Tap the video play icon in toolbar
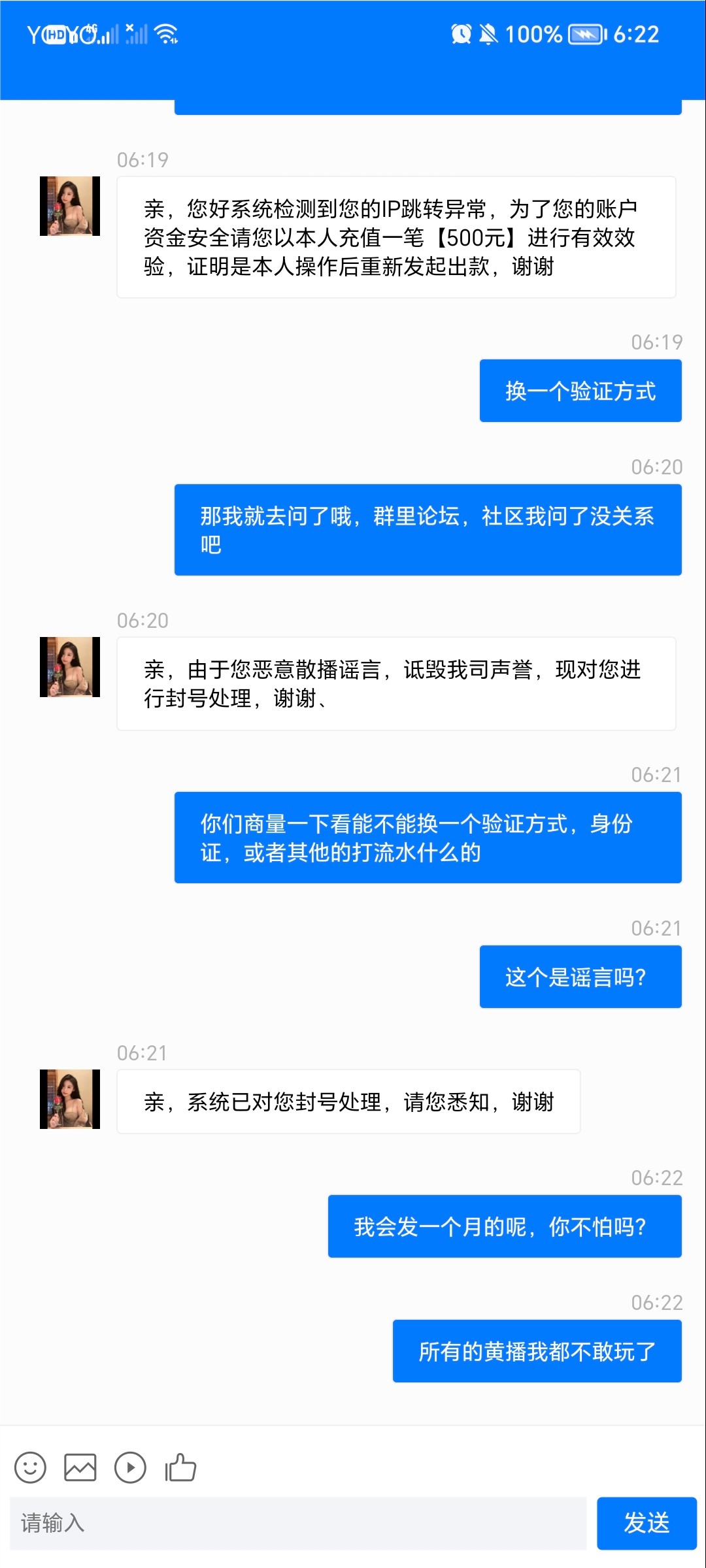Viewport: 706px width, 1568px height. coord(130,1467)
